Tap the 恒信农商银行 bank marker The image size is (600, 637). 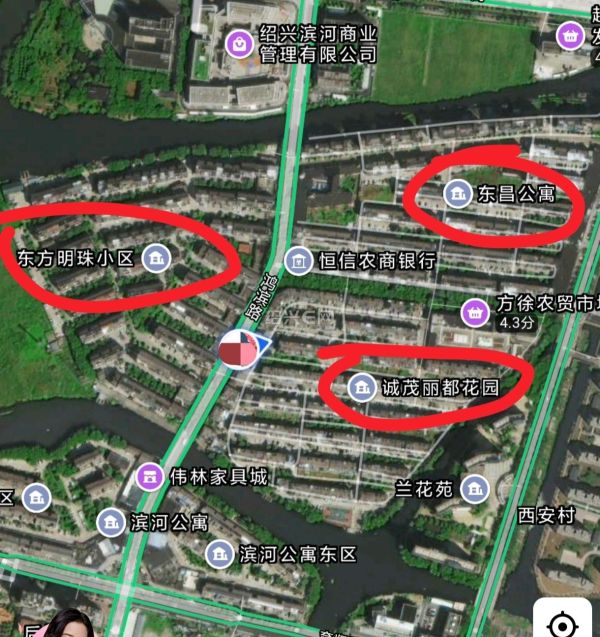pos(297,261)
